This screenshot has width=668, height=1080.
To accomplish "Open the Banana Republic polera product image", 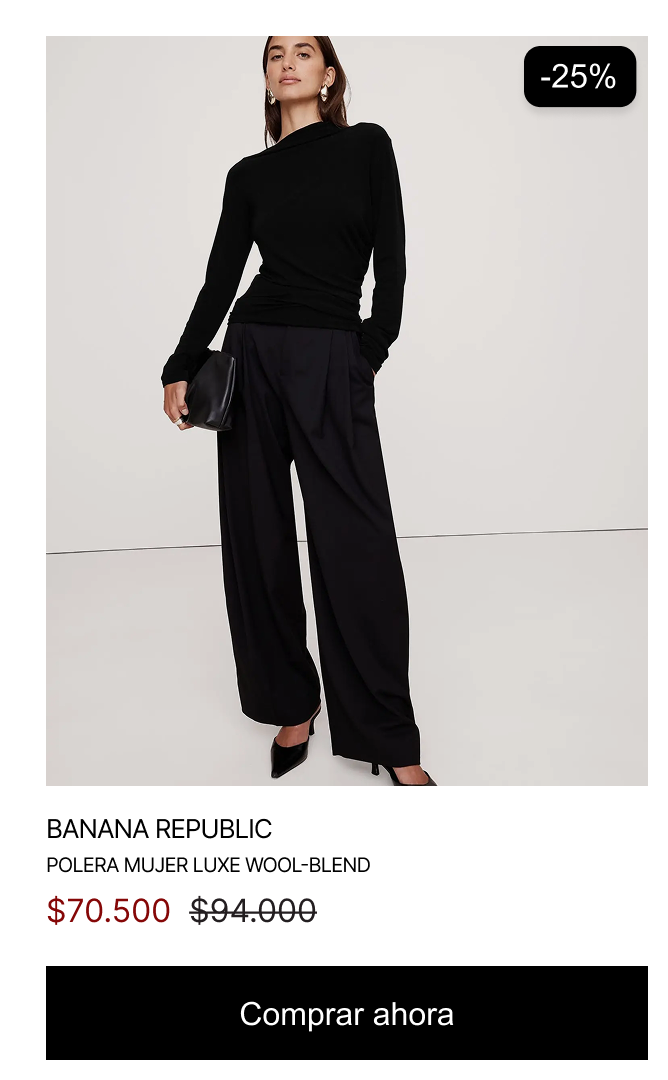I will [x=346, y=410].
